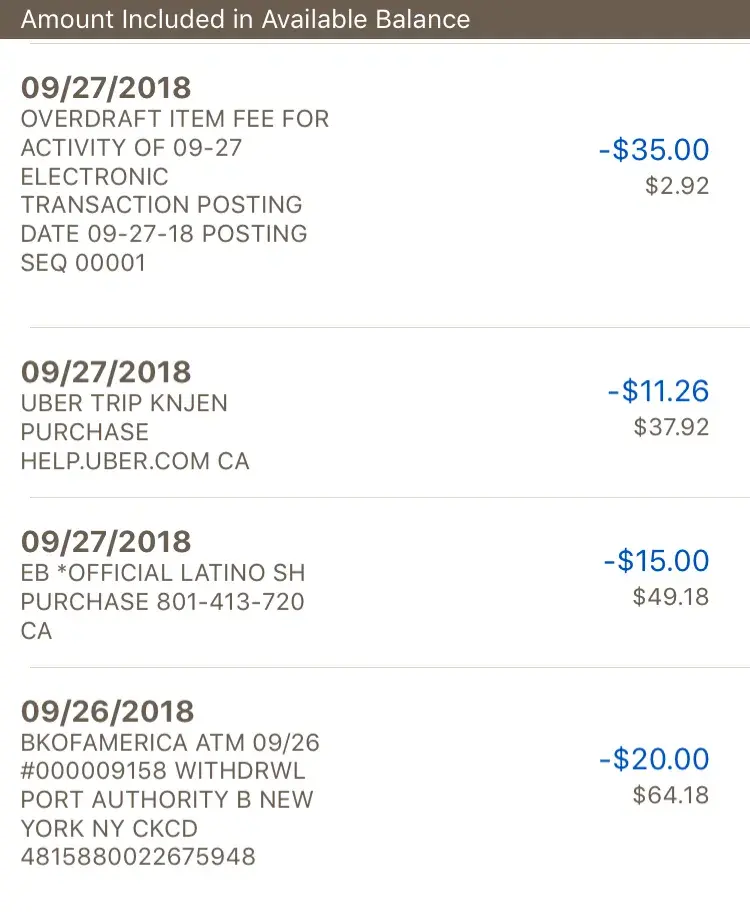
Task: Select the BKOFAMERICA ATM withdrawal transaction
Action: pyautogui.click(x=375, y=783)
